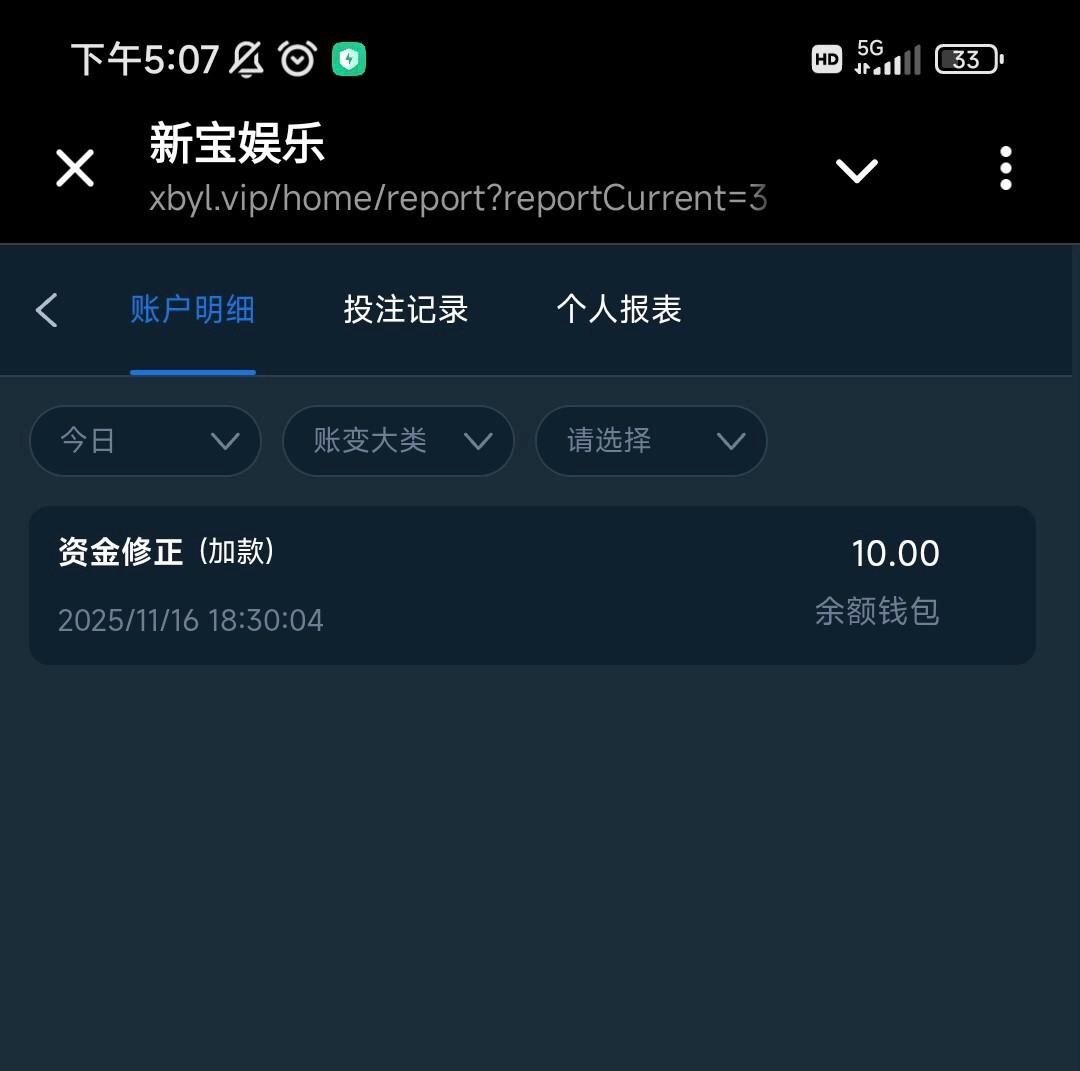1080x1071 pixels.
Task: Go back with the left arrow
Action: (x=47, y=310)
